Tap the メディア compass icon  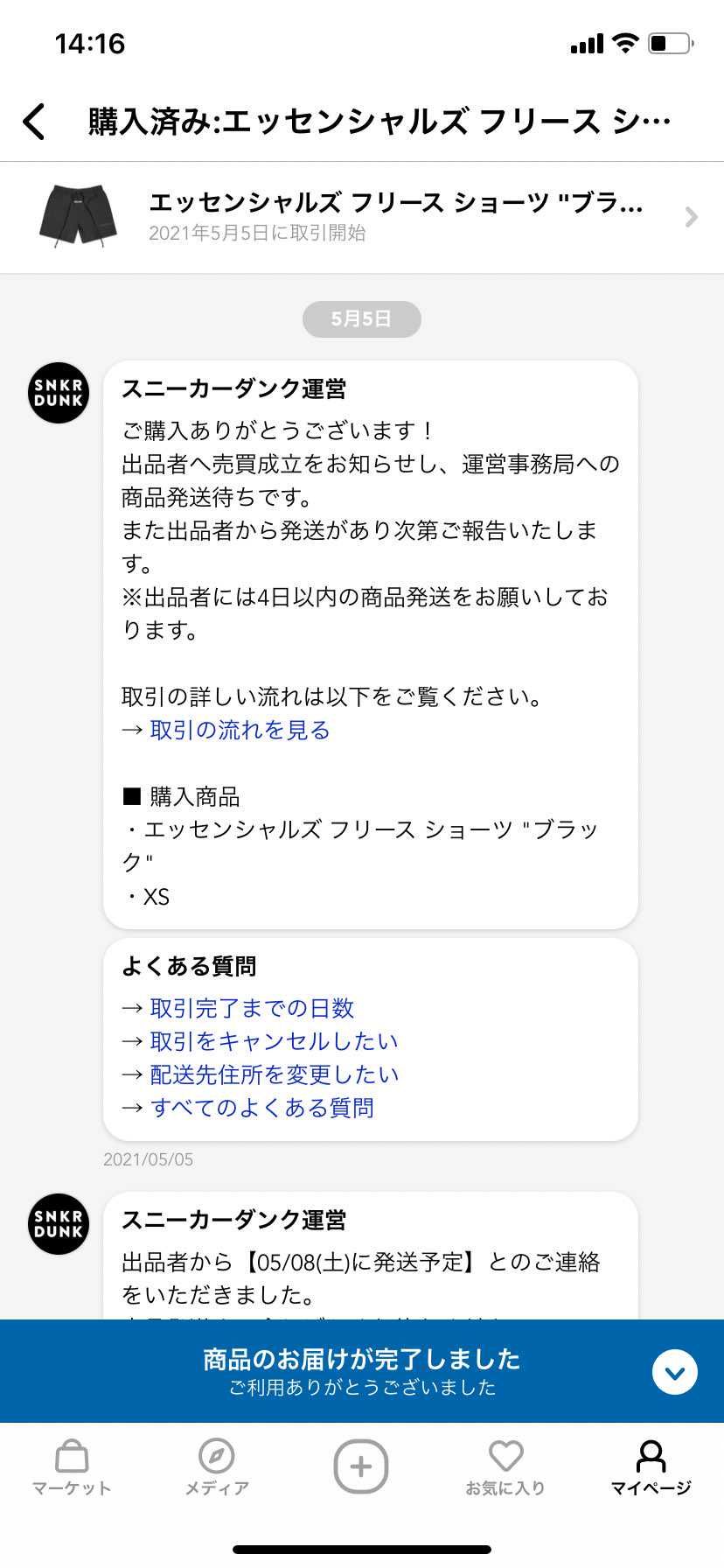point(215,1463)
